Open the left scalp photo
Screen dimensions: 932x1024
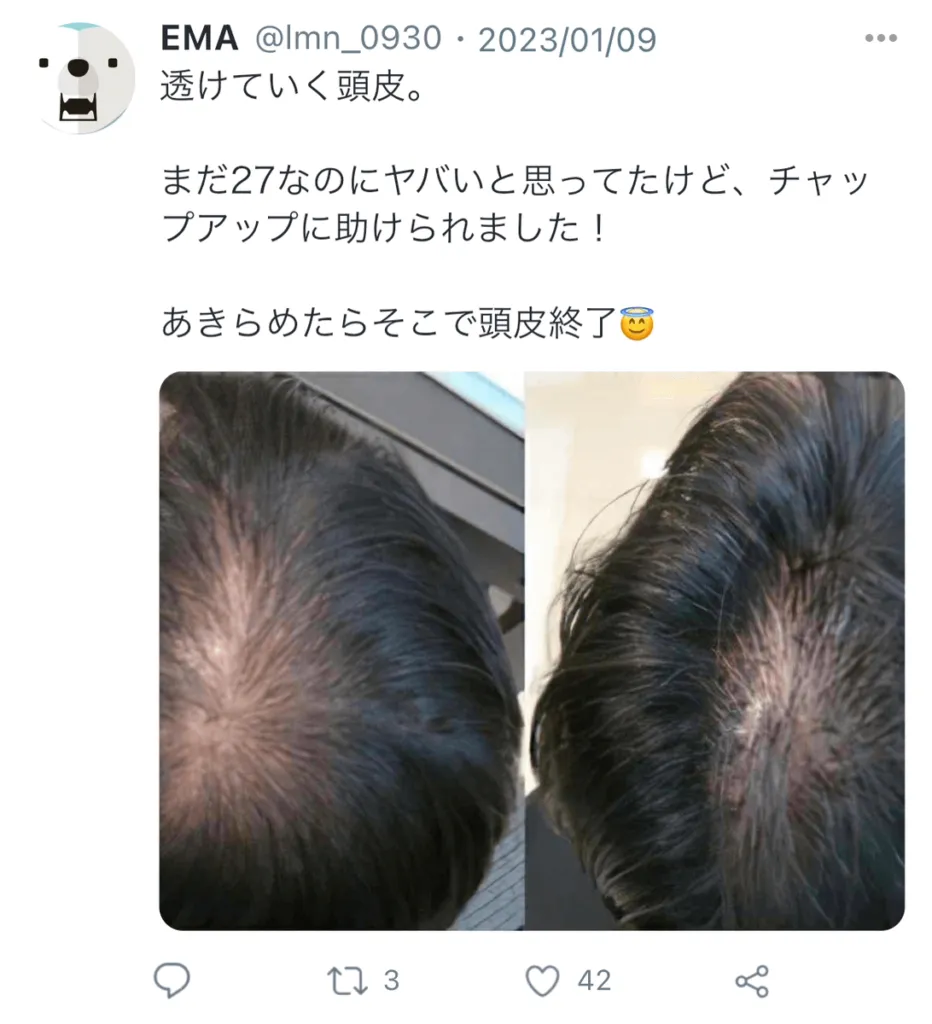341,650
